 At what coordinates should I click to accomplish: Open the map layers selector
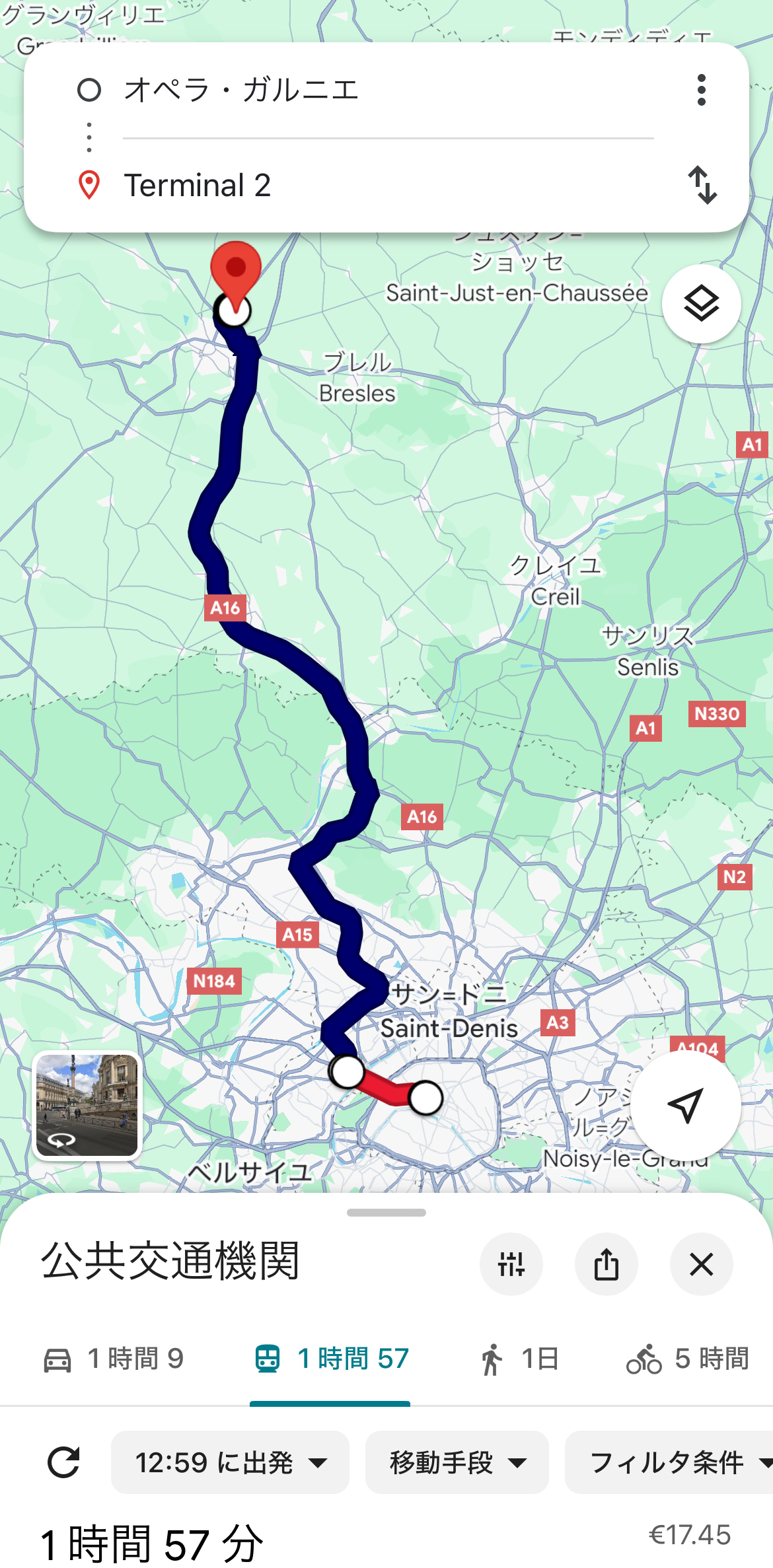(x=701, y=304)
